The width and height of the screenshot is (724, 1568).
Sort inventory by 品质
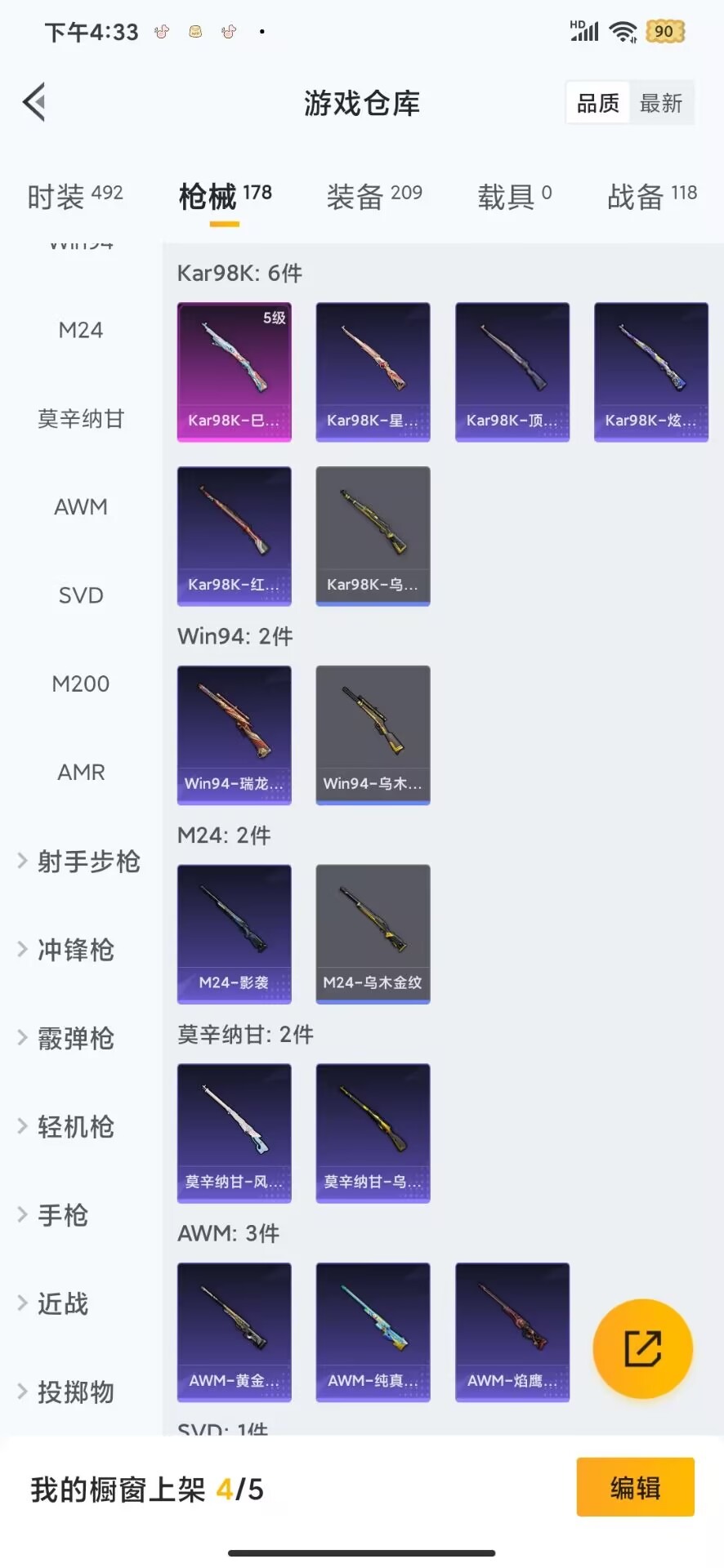pos(597,102)
